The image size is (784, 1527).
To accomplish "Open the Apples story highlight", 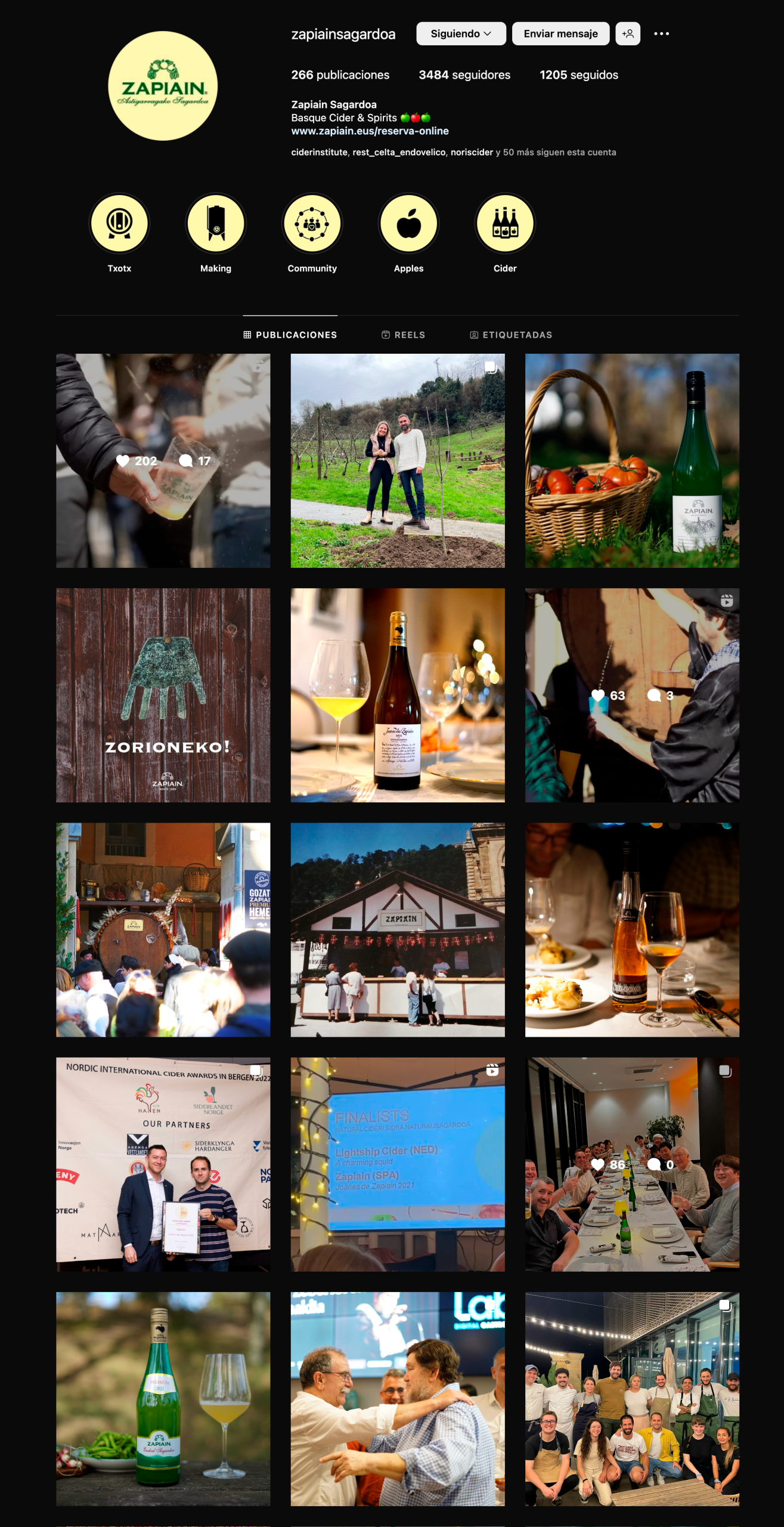I will pos(408,224).
